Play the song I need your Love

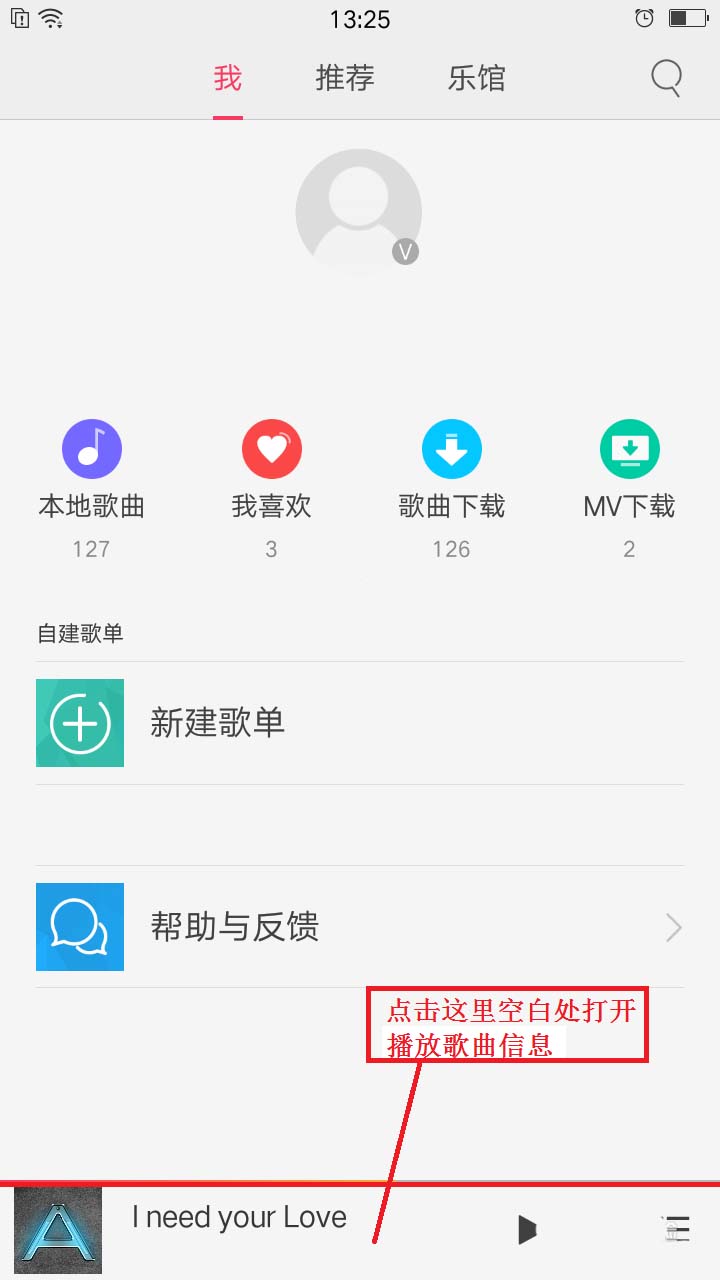point(527,1229)
